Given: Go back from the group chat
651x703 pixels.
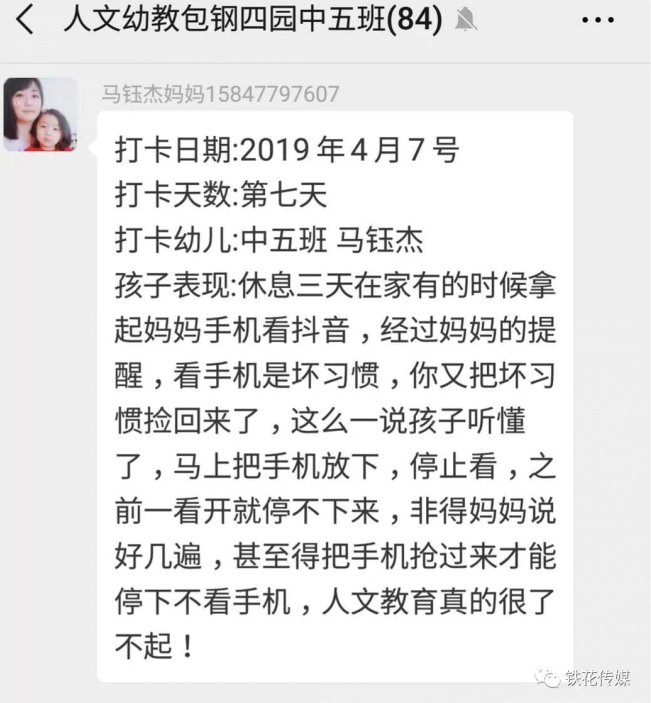Looking at the screenshot, I should 26,19.
